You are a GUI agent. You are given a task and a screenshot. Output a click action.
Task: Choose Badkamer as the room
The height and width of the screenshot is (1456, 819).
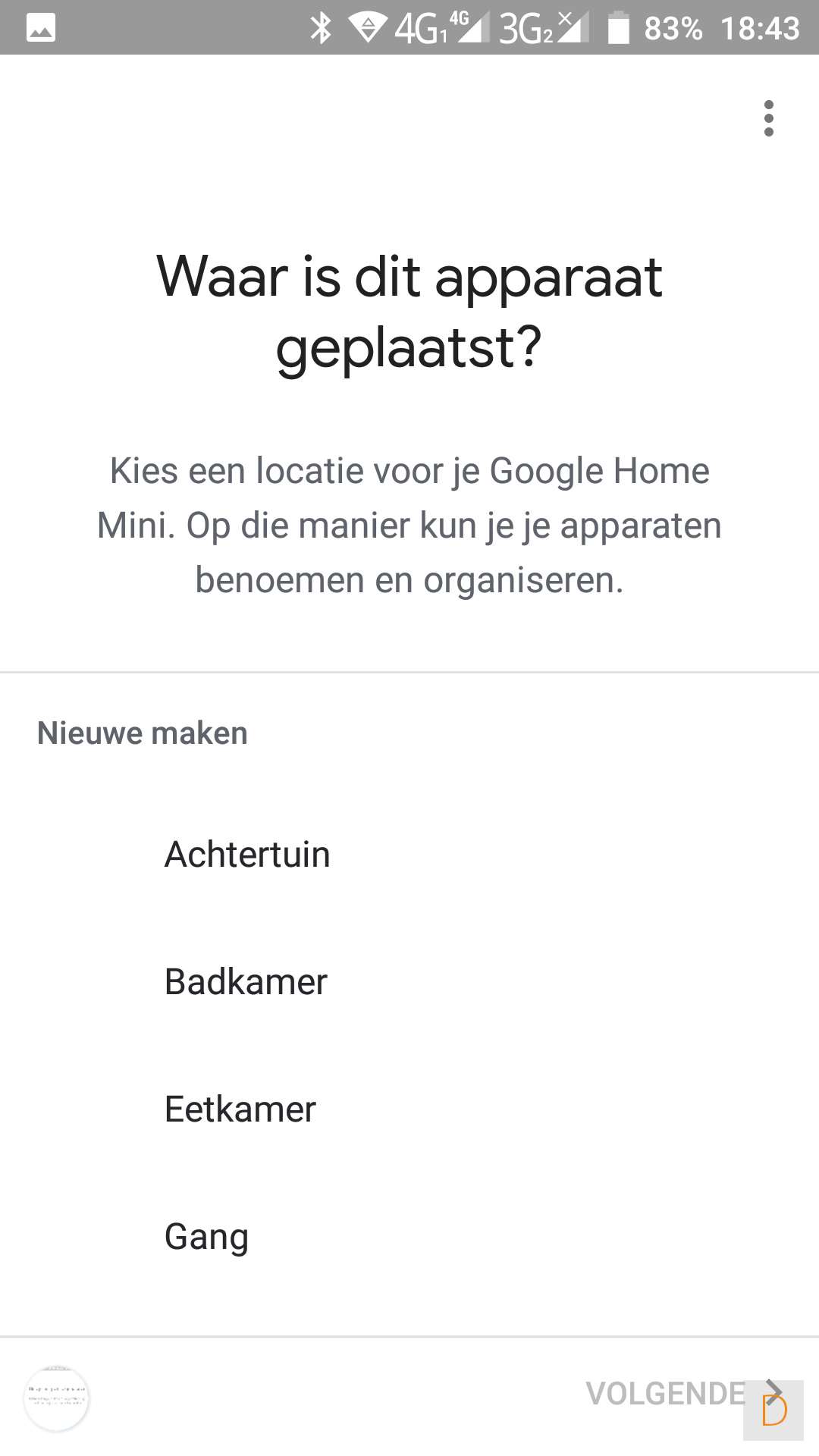click(x=246, y=982)
